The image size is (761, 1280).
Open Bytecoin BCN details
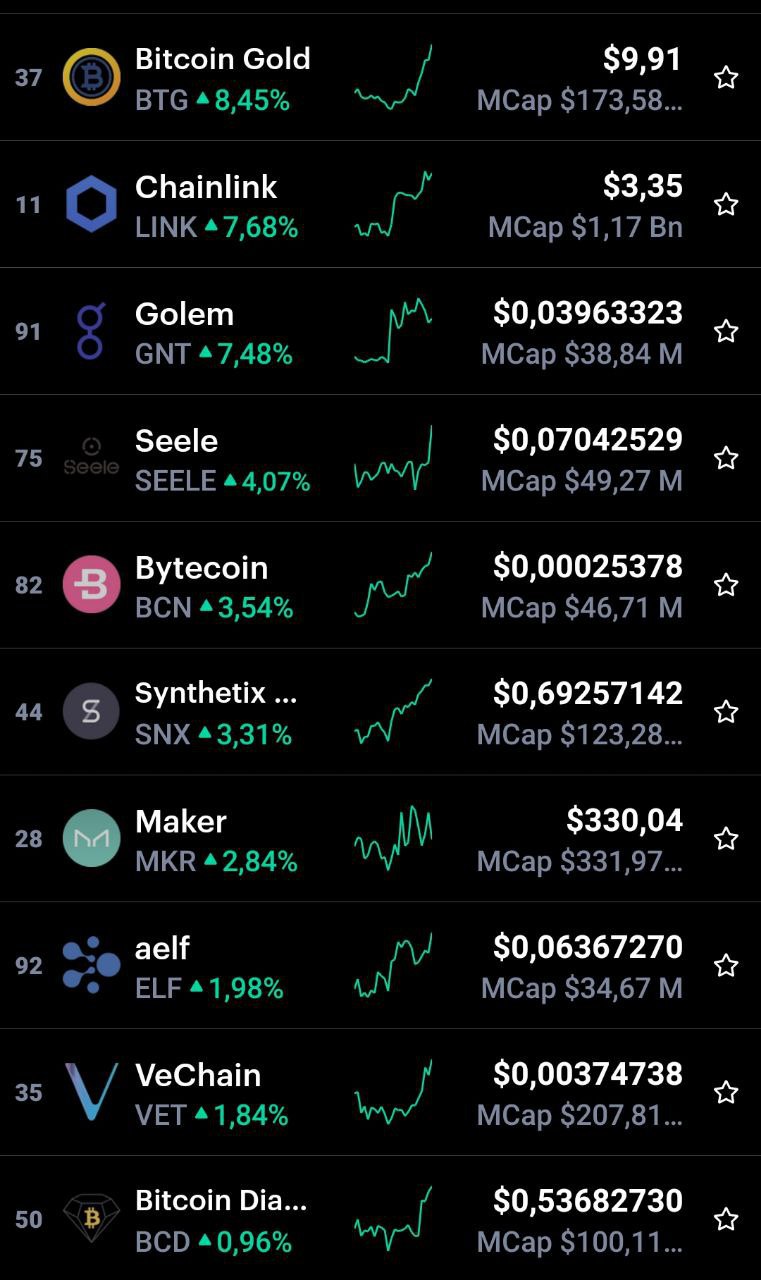[x=380, y=585]
